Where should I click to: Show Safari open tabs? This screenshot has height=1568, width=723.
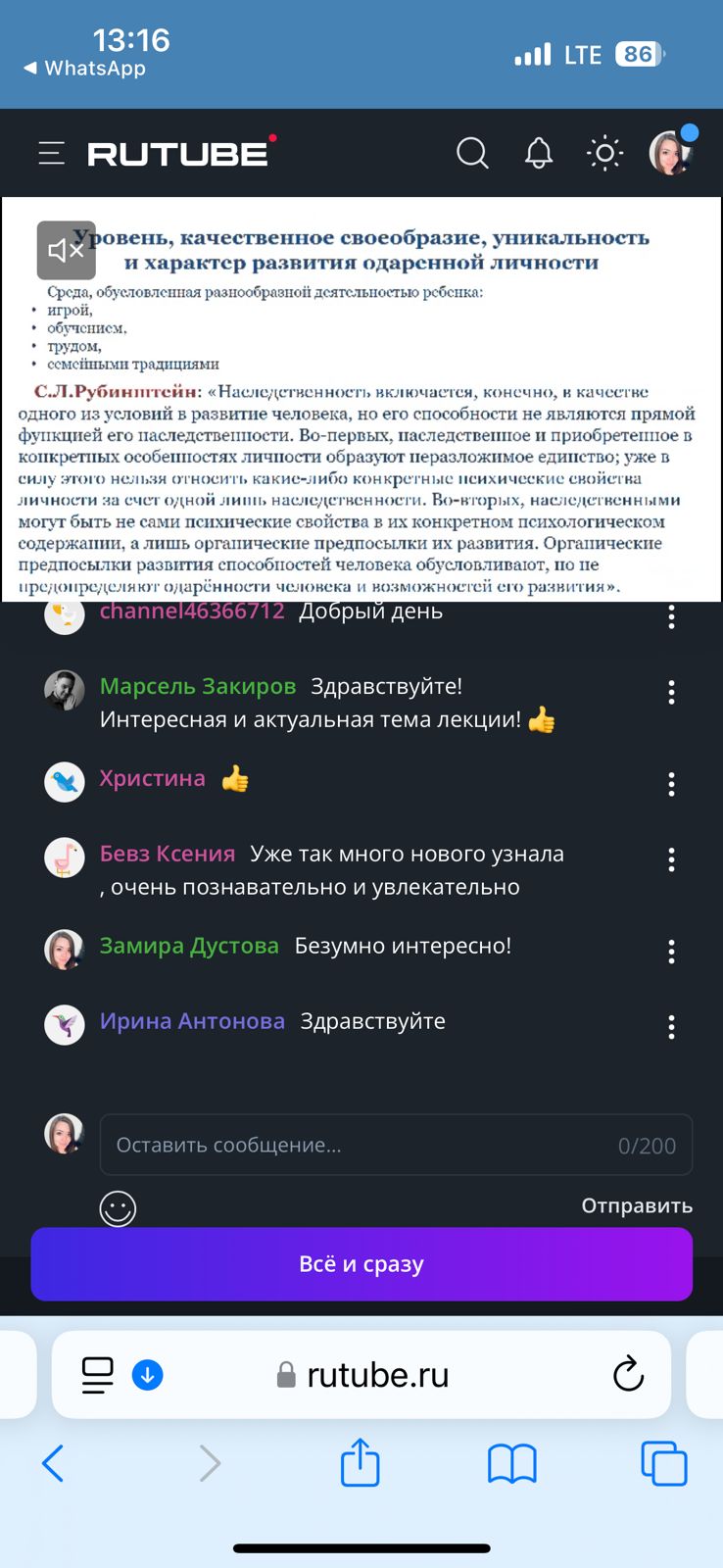(663, 1464)
